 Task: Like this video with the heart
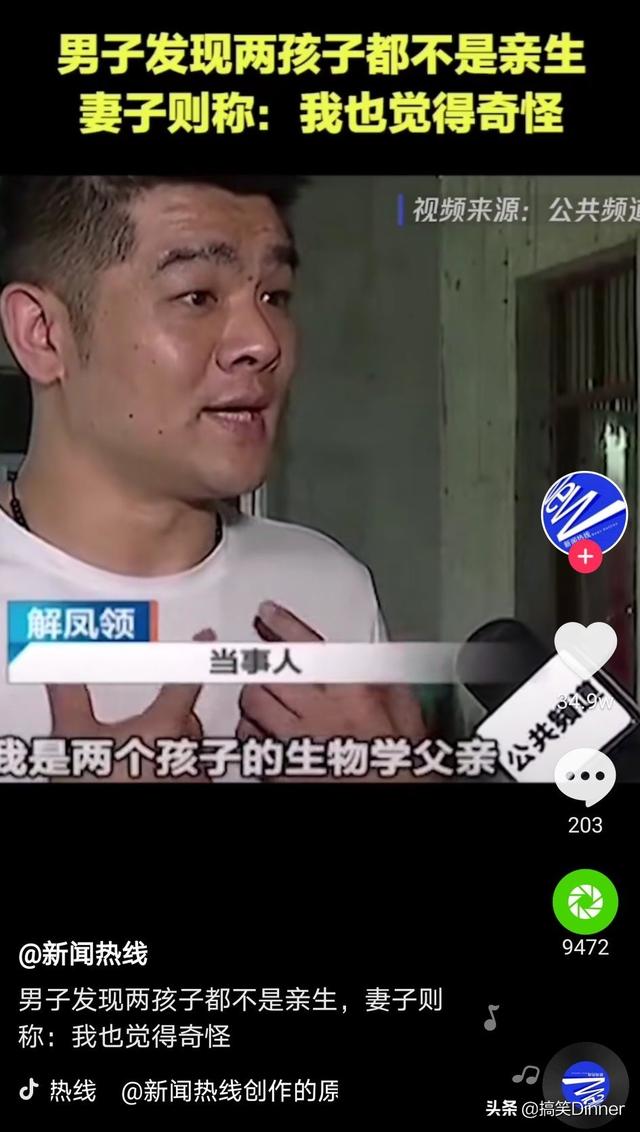pos(585,649)
